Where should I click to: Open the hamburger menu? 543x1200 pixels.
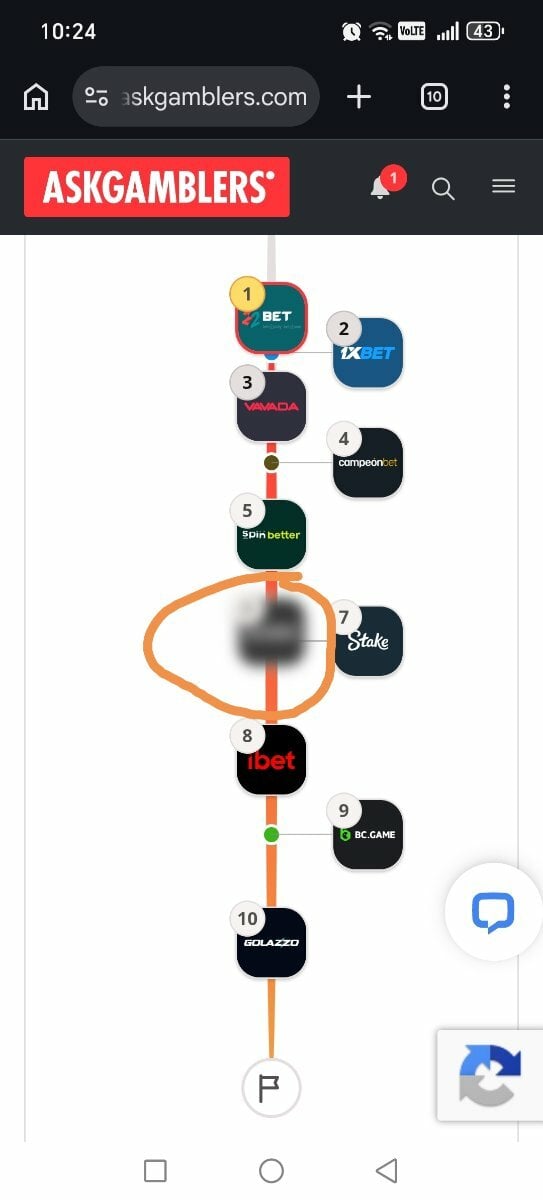503,187
